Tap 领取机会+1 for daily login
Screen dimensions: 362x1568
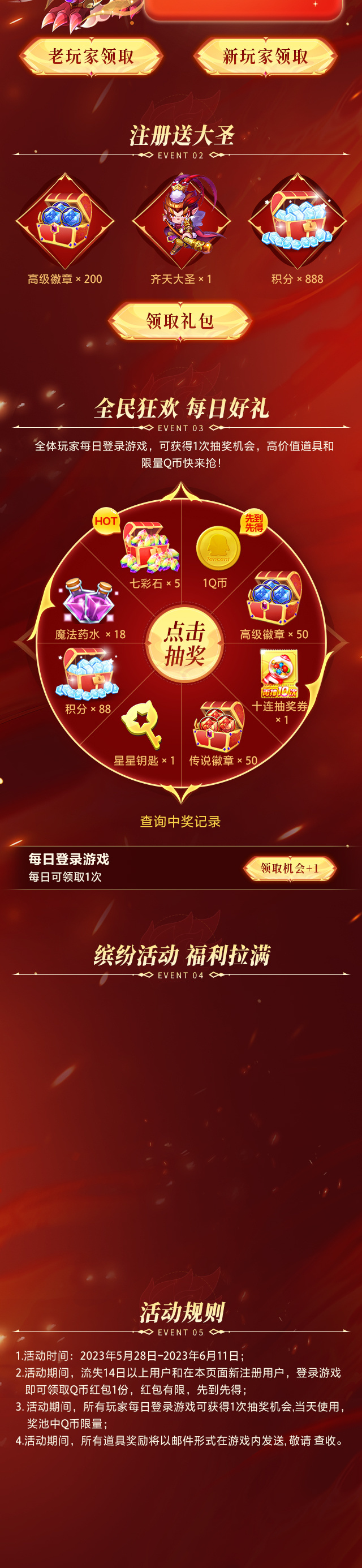pyautogui.click(x=290, y=868)
